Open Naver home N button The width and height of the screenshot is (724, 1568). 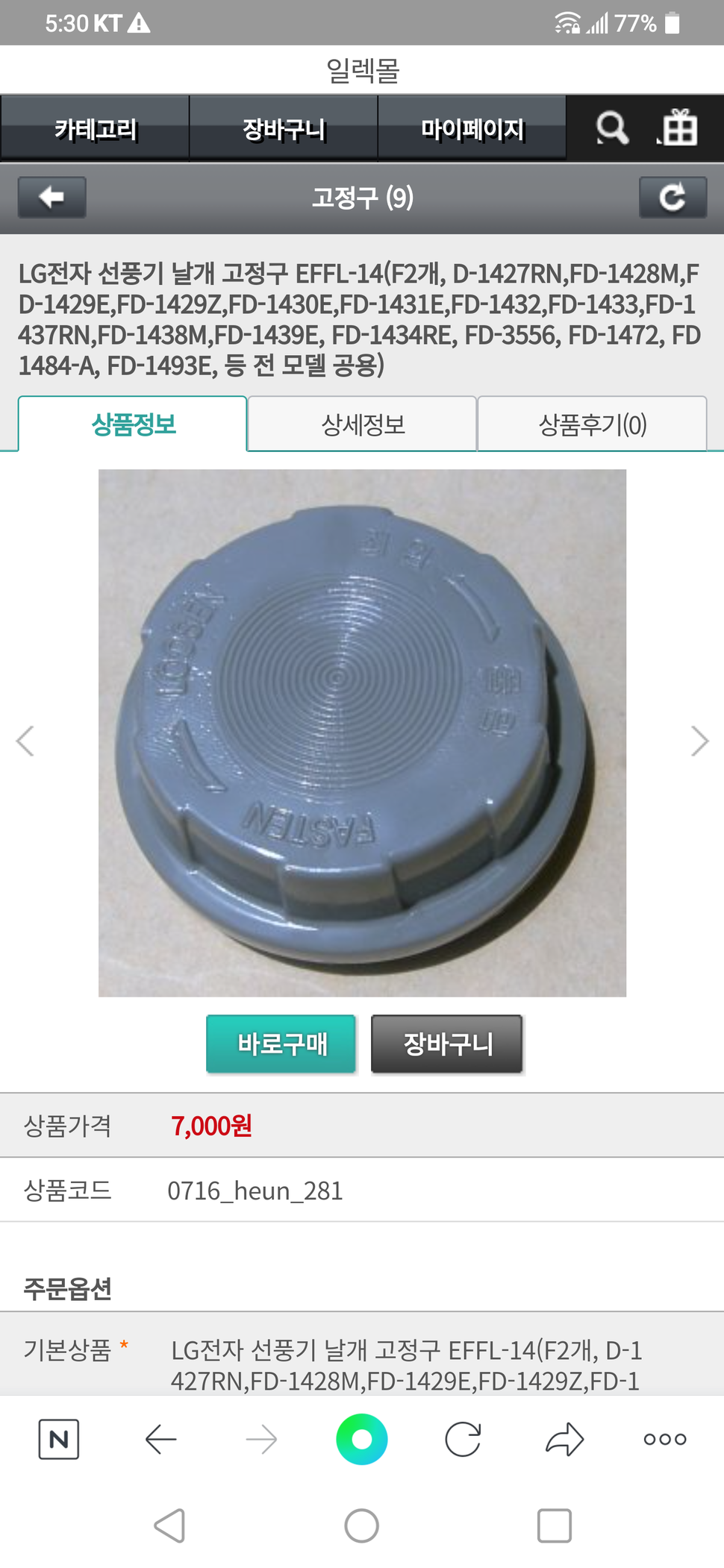[58, 1439]
